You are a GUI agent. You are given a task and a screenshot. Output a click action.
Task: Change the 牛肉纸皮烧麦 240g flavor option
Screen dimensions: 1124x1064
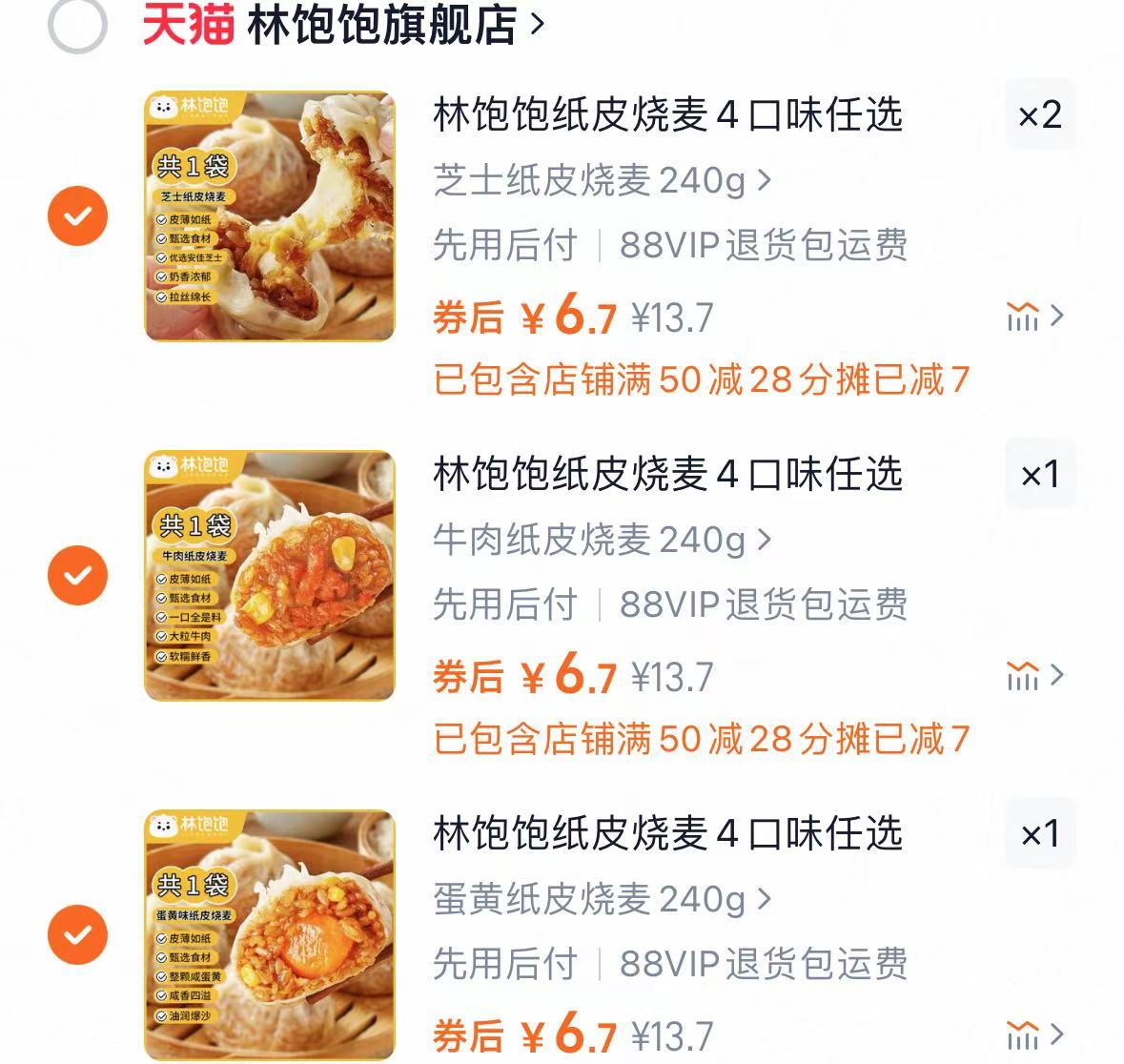[603, 540]
